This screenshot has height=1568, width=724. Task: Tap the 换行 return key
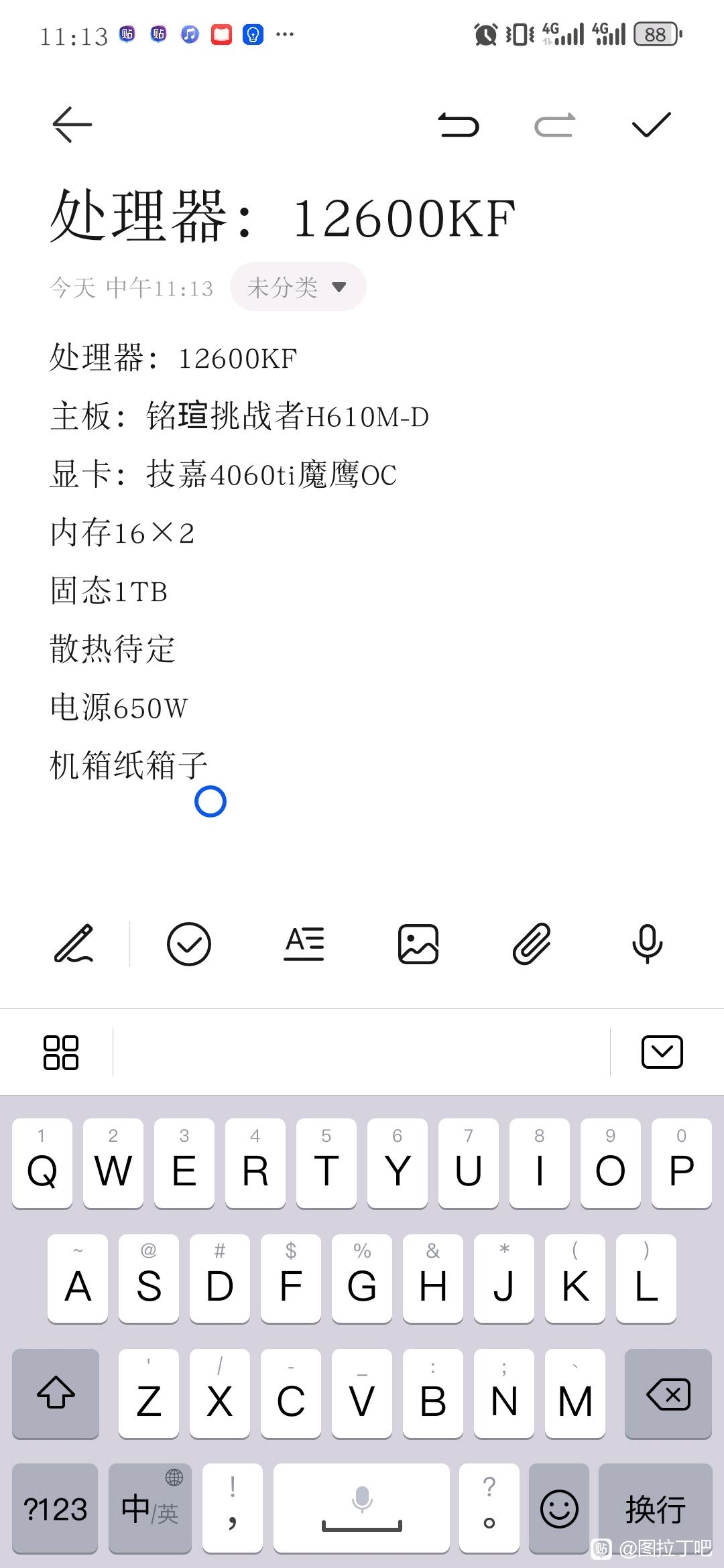[x=655, y=1508]
